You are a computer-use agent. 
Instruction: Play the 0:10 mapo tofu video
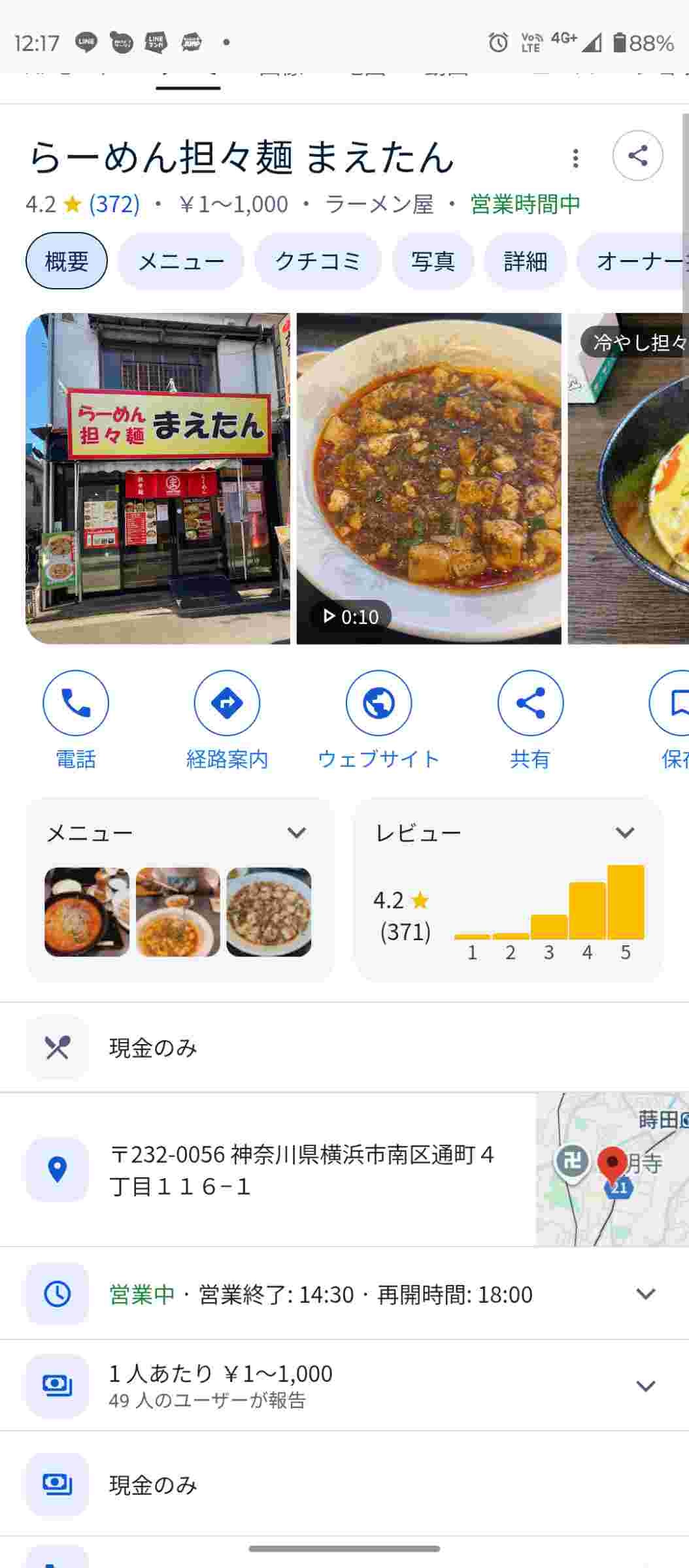[x=429, y=478]
